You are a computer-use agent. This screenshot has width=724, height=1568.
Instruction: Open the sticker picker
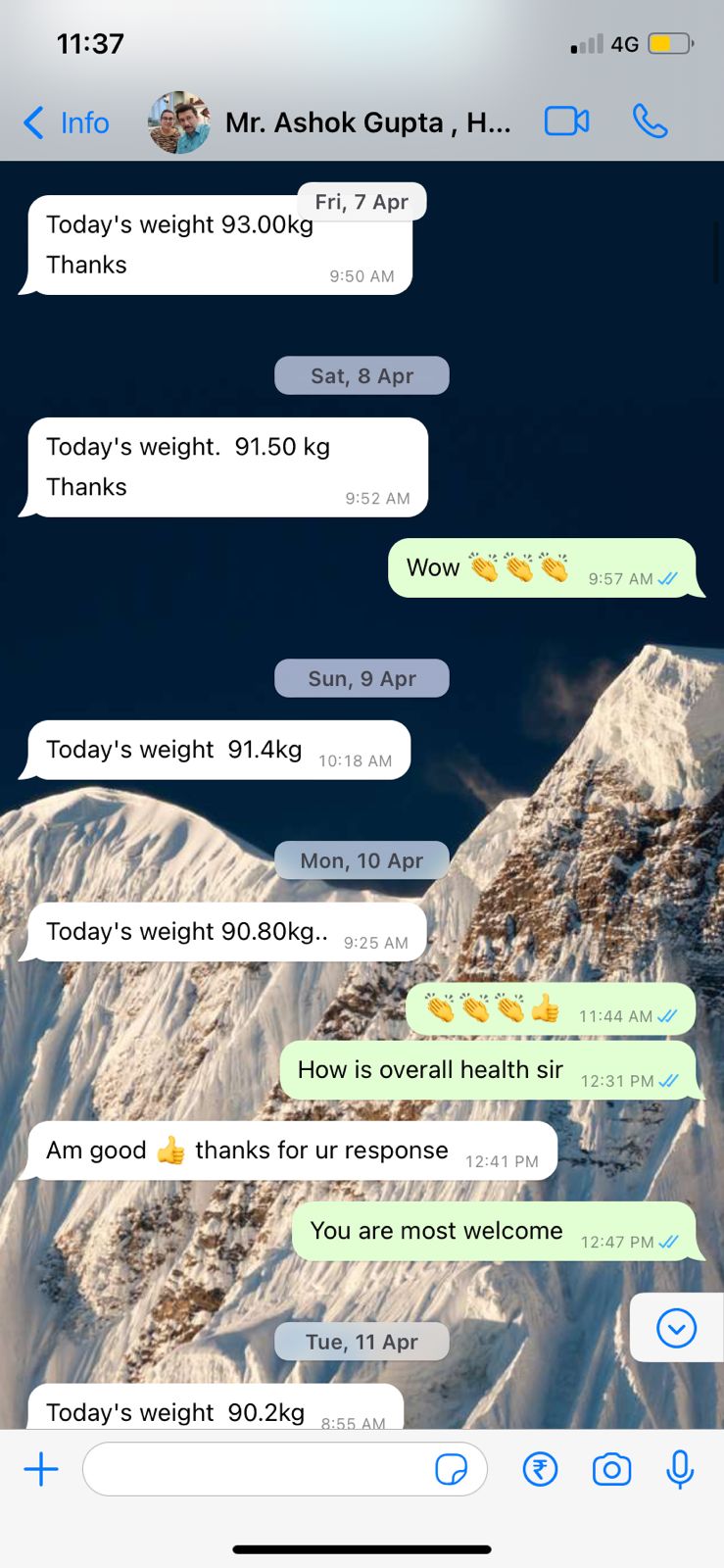(452, 1469)
